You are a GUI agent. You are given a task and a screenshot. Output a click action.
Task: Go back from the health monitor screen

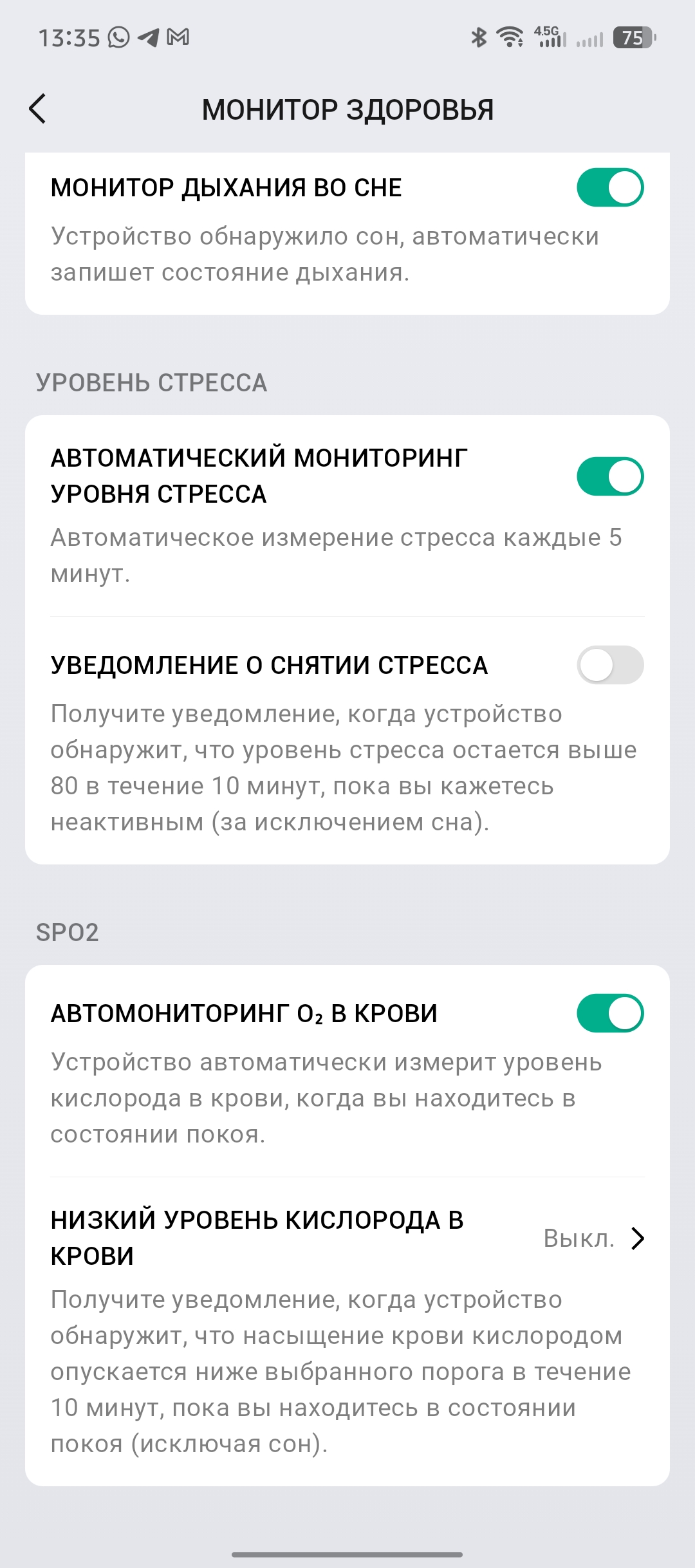(38, 109)
